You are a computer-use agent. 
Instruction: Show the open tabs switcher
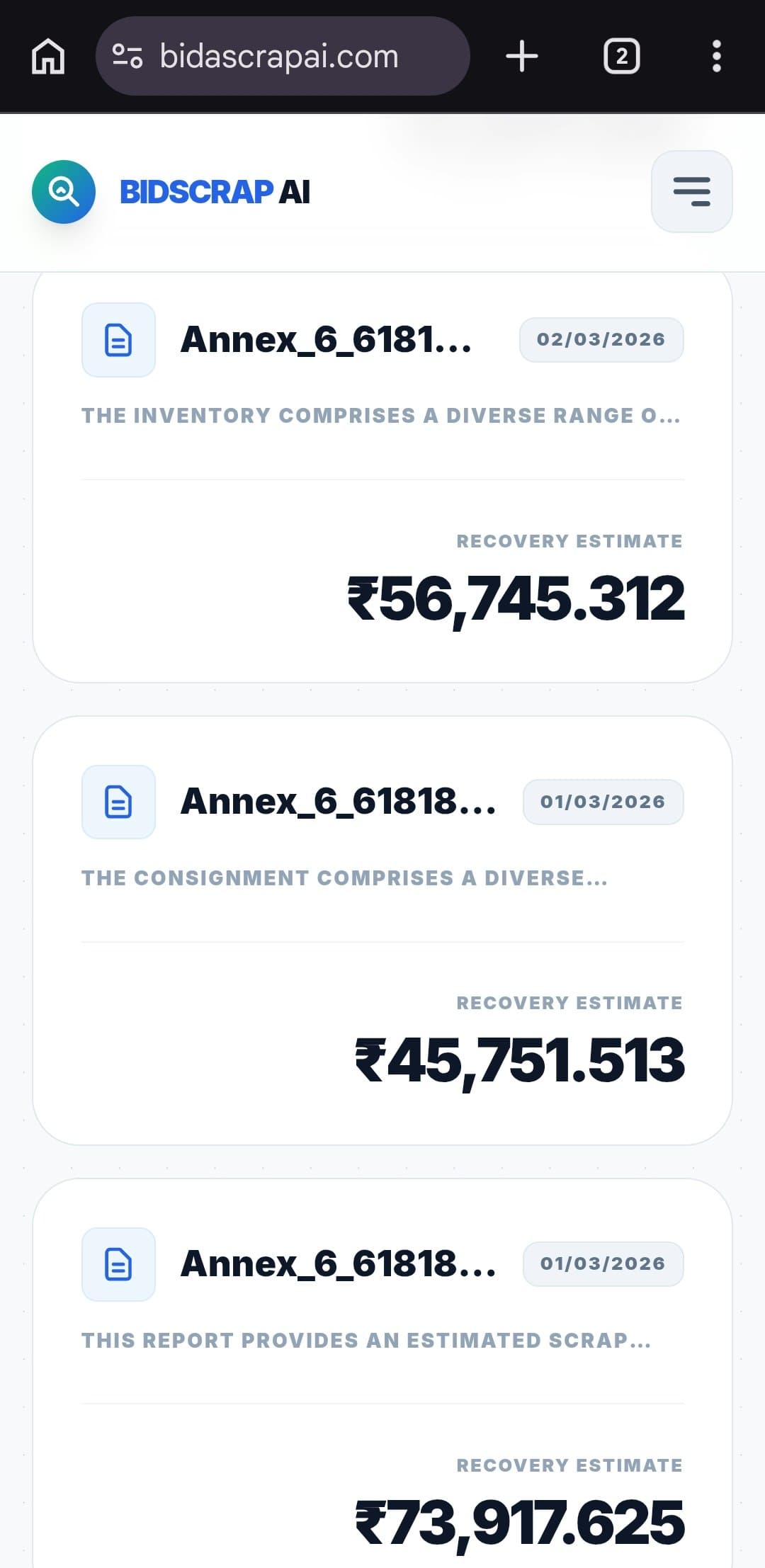pos(621,57)
